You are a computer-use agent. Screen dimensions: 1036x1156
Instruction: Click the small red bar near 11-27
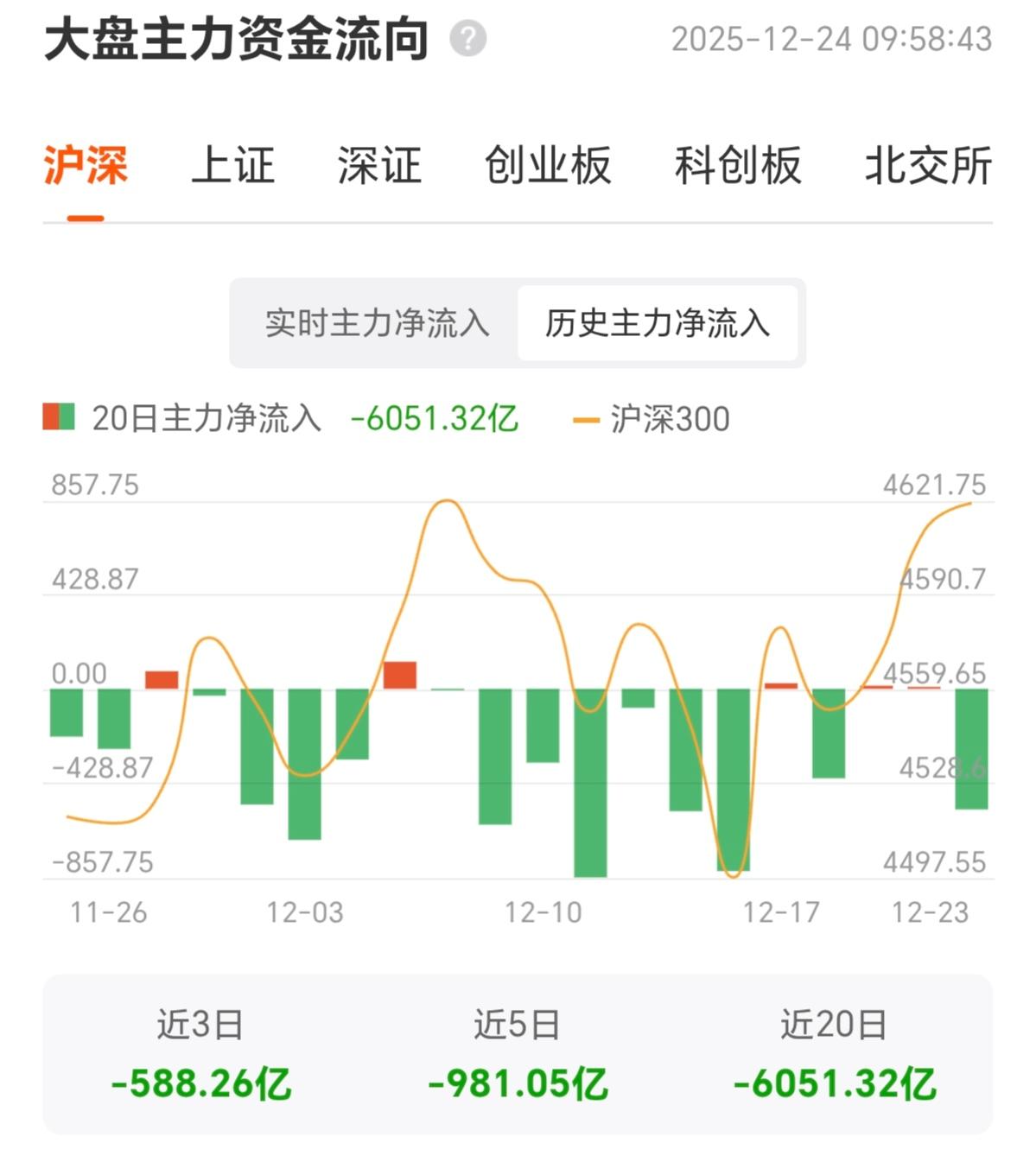tap(161, 678)
